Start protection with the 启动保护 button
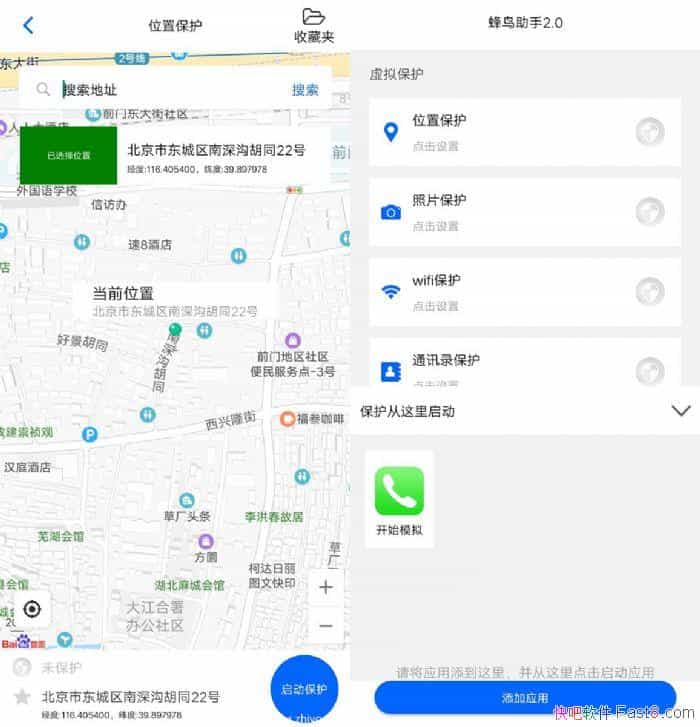Image resolution: width=700 pixels, height=727 pixels. [x=304, y=689]
